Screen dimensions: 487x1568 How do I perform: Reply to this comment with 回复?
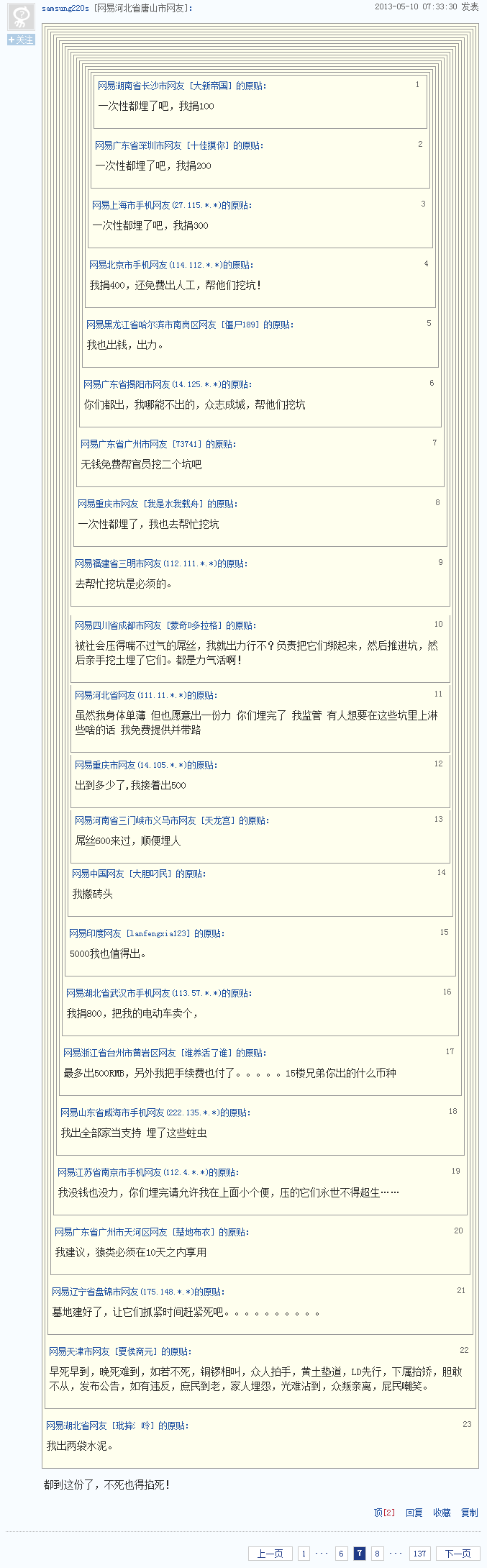pos(414,1513)
